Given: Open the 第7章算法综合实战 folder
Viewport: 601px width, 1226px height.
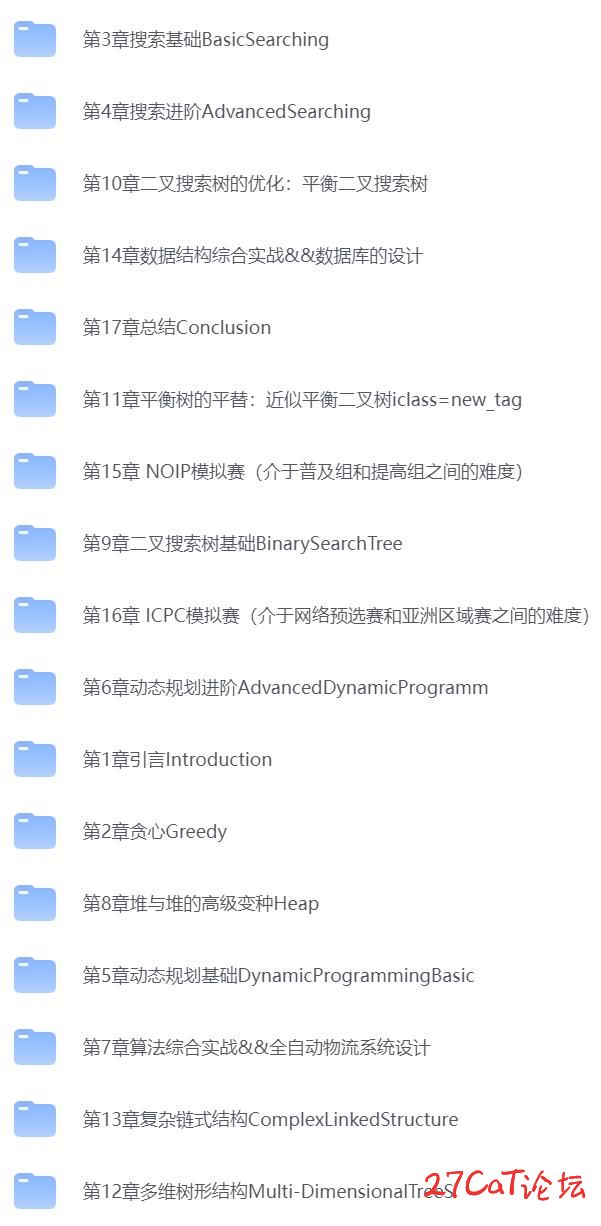Looking at the screenshot, I should tap(256, 1048).
